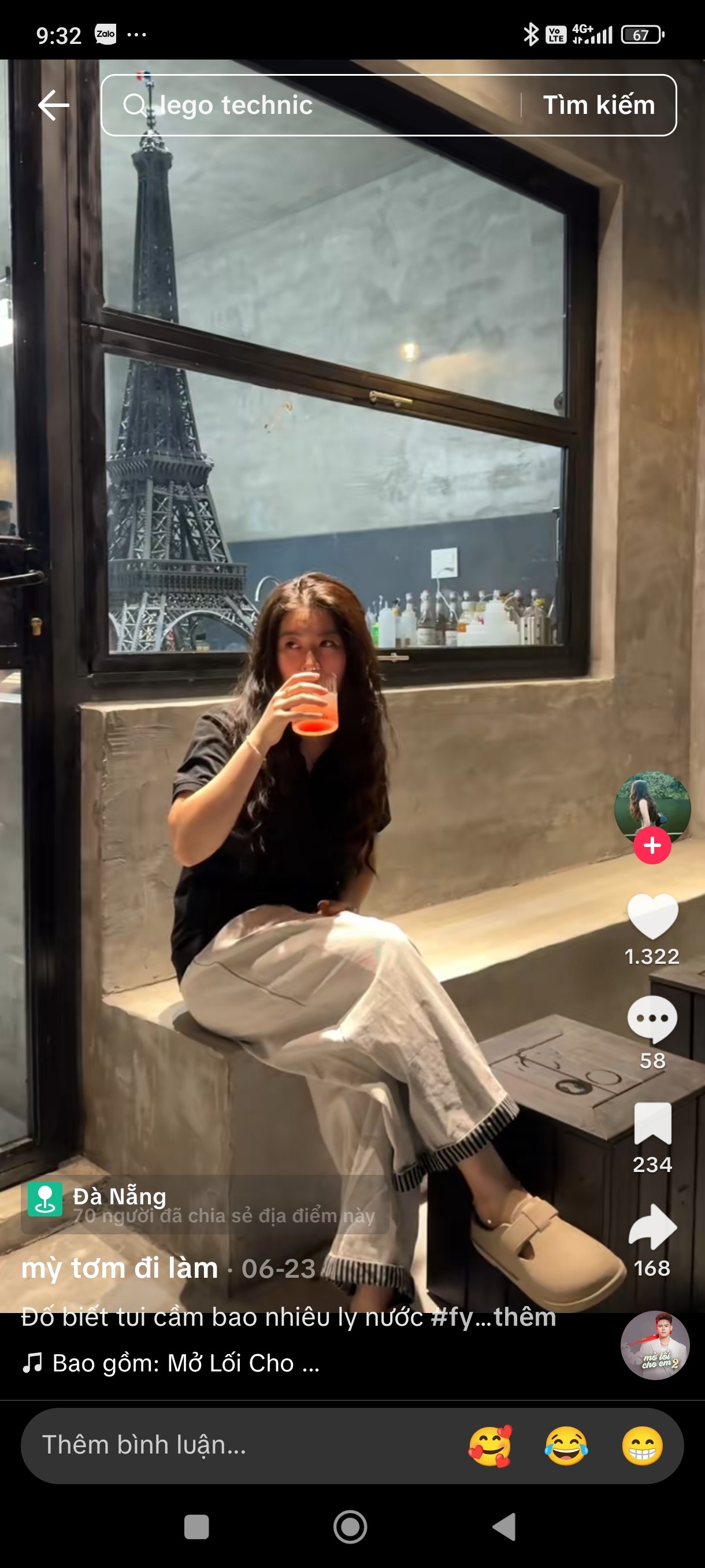Go to the system home screen
The height and width of the screenshot is (1568, 705).
[350, 1527]
